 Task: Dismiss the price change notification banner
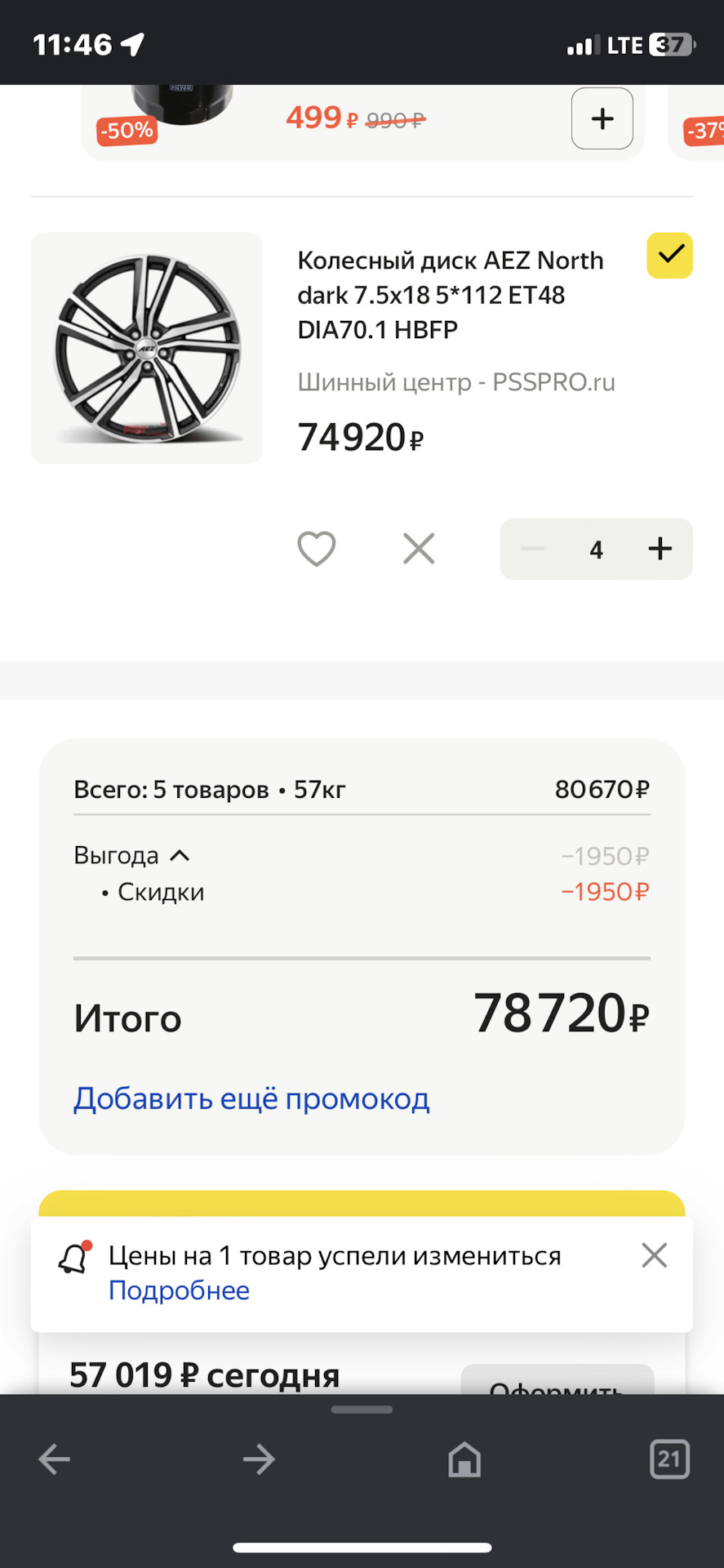(x=654, y=1255)
